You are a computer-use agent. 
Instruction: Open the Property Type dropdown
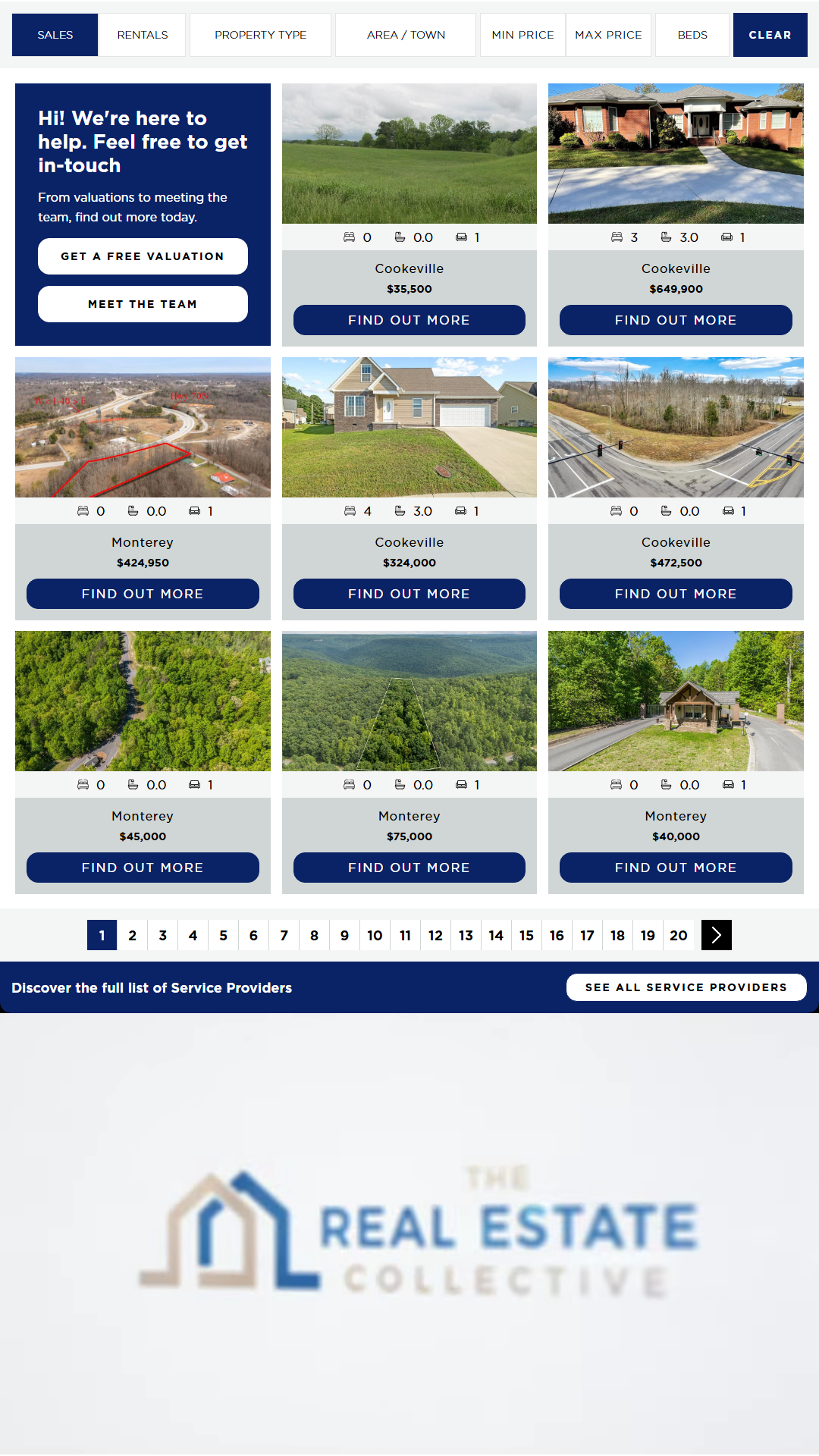(260, 35)
